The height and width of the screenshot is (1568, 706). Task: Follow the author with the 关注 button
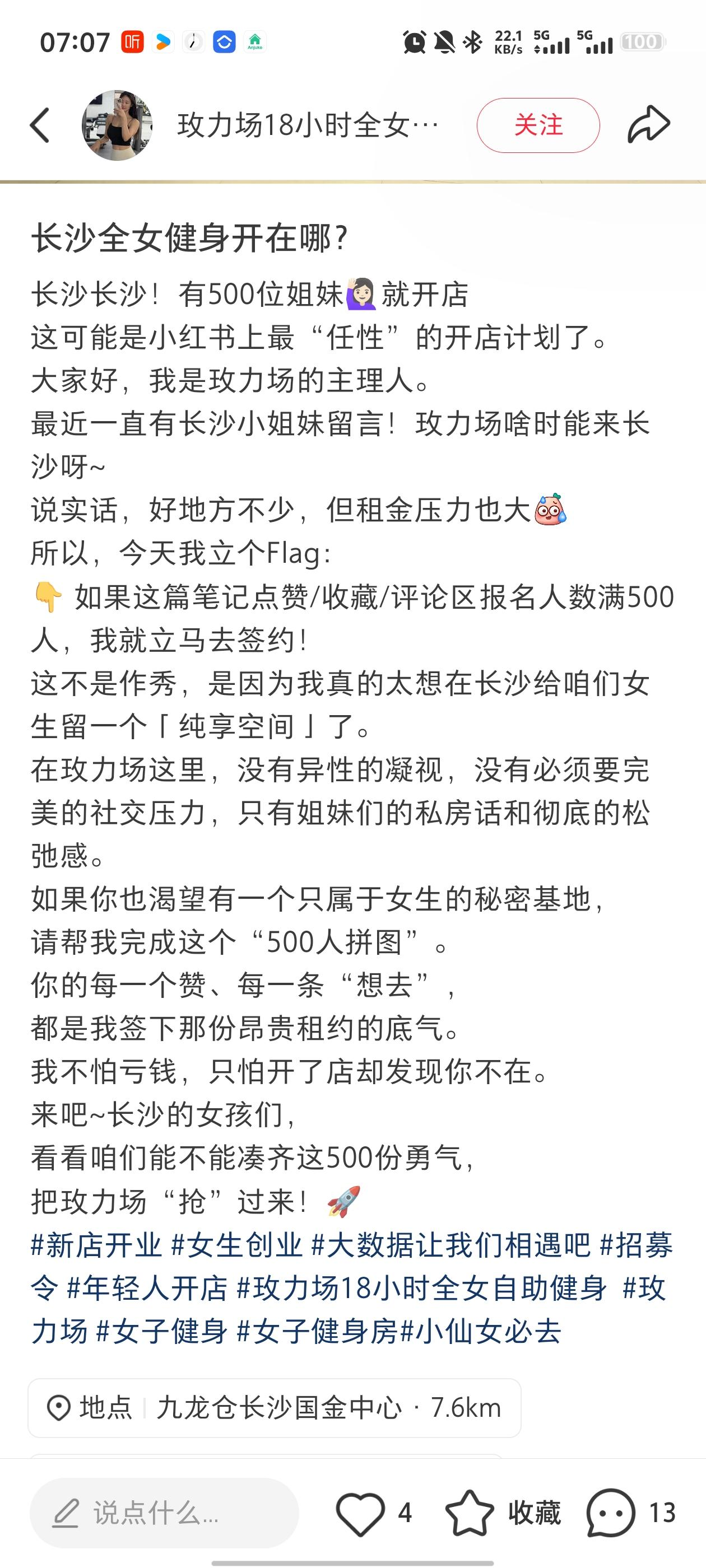pyautogui.click(x=538, y=125)
